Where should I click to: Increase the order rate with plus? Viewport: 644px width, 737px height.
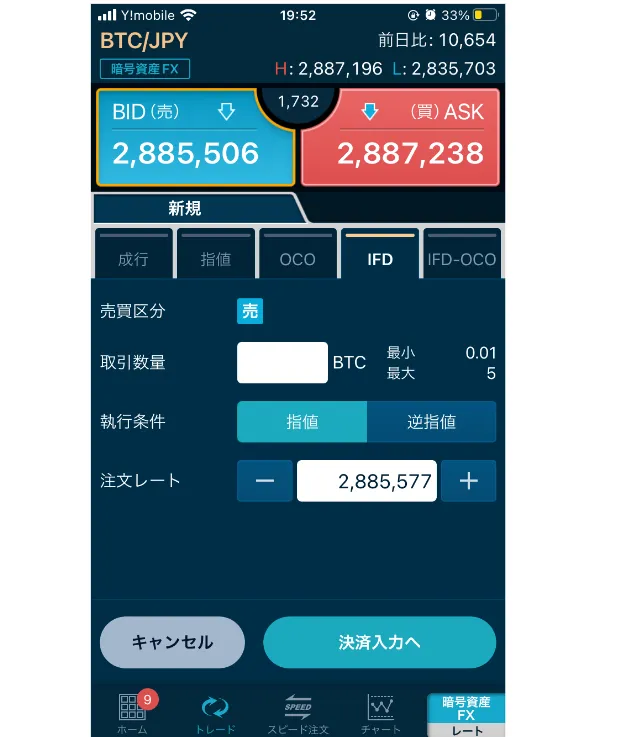click(x=469, y=481)
